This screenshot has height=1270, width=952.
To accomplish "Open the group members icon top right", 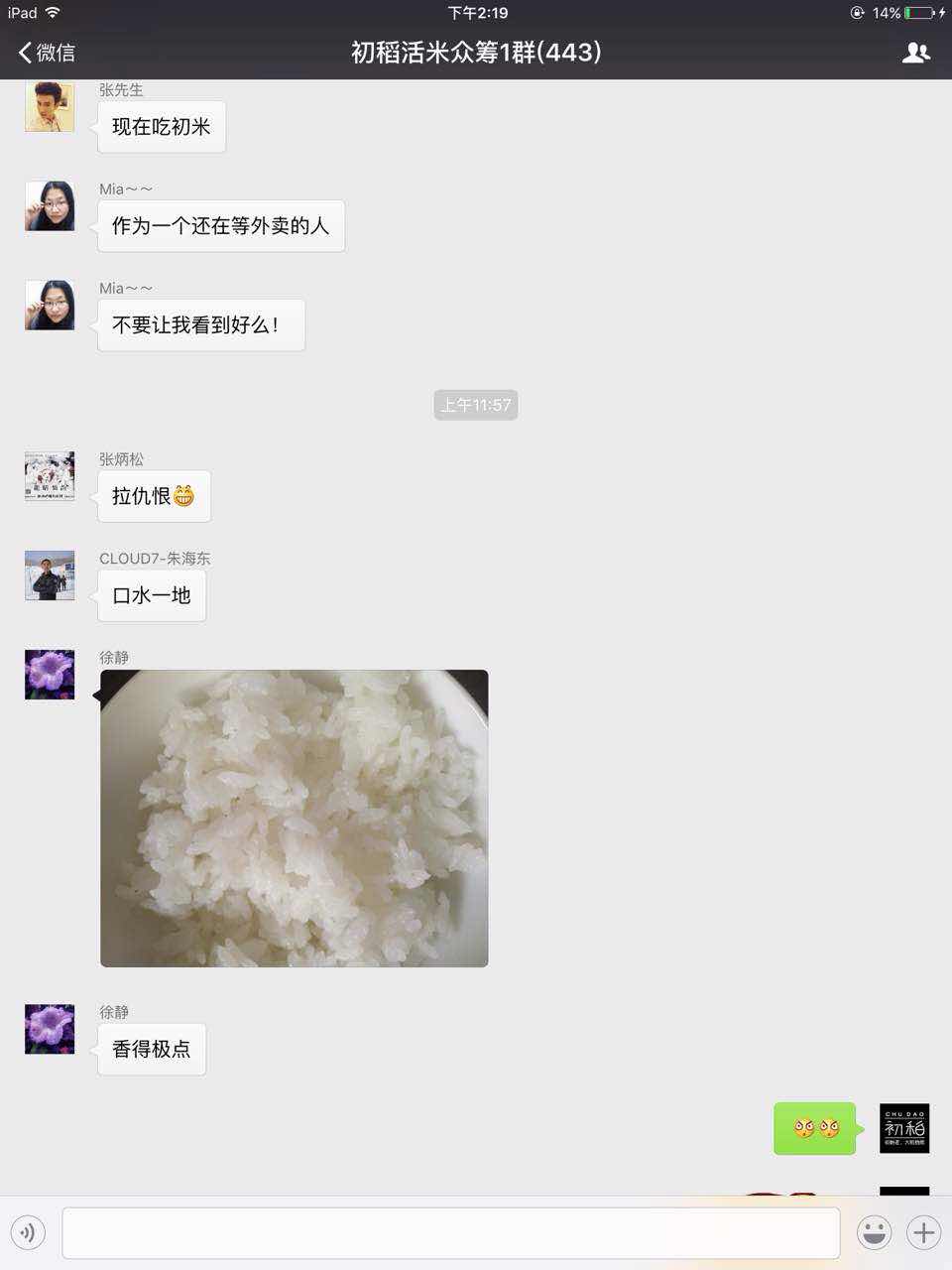I will pos(916,52).
